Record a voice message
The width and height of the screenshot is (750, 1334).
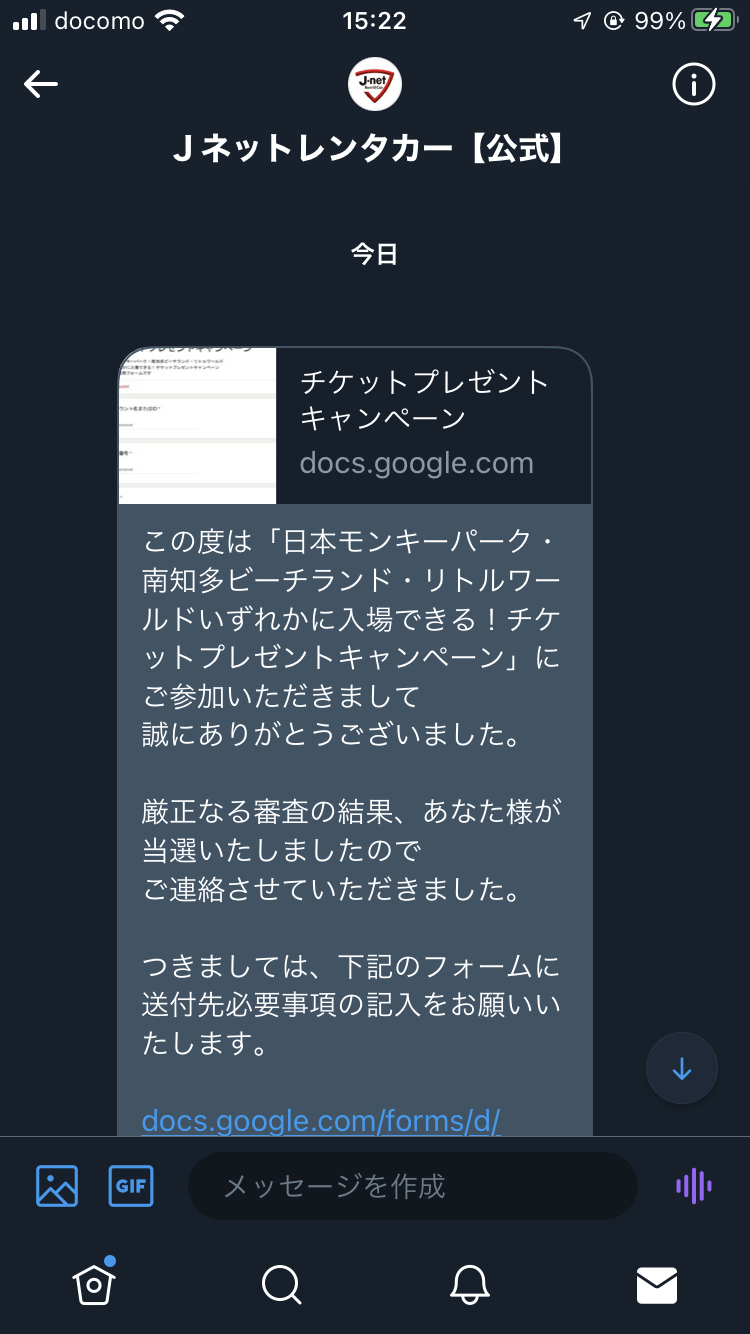(x=694, y=1186)
